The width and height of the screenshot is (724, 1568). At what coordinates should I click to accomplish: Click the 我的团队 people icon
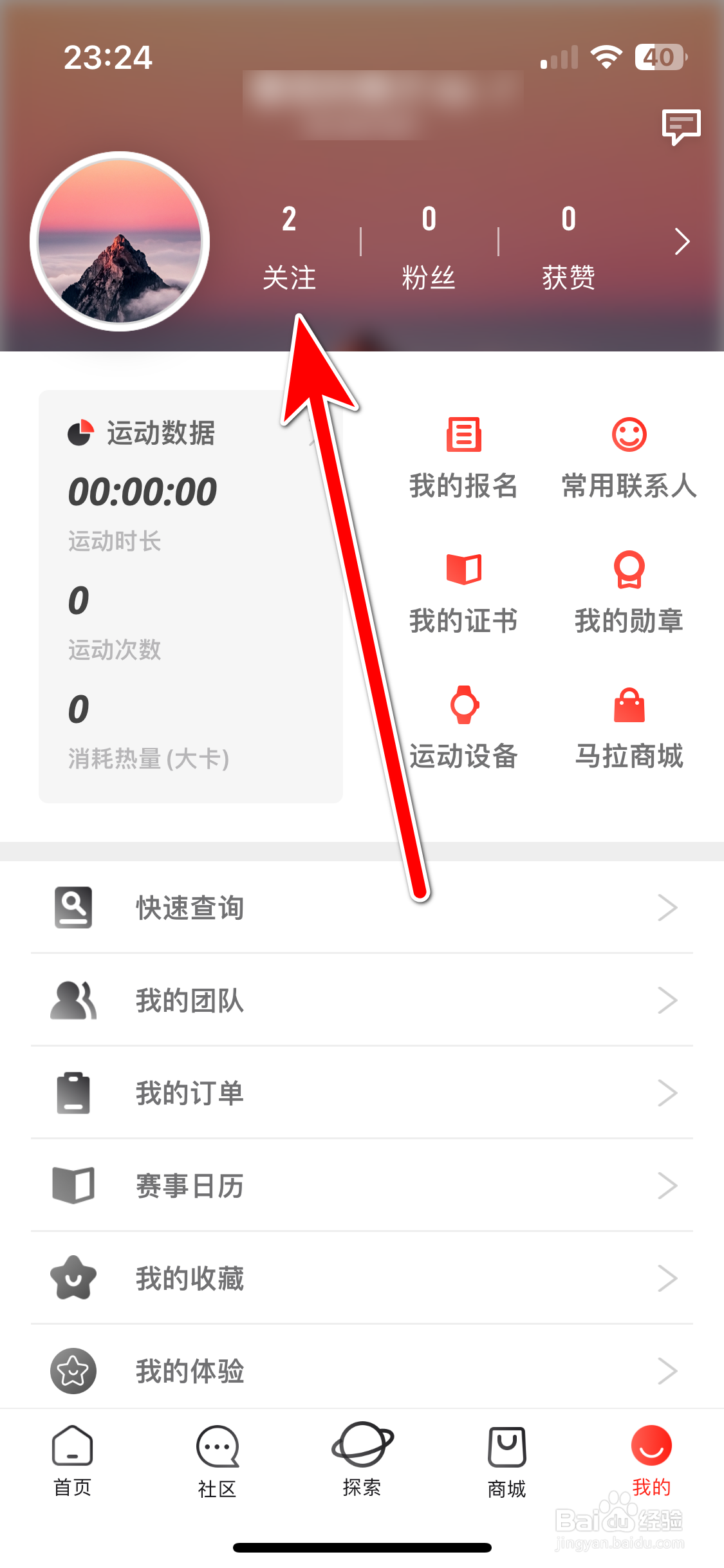pyautogui.click(x=72, y=1000)
